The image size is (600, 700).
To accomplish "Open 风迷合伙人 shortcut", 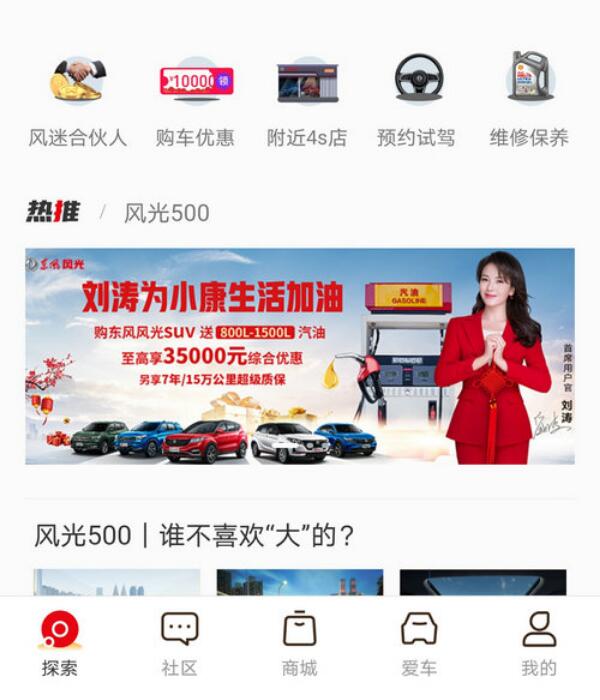I will pyautogui.click(x=78, y=100).
